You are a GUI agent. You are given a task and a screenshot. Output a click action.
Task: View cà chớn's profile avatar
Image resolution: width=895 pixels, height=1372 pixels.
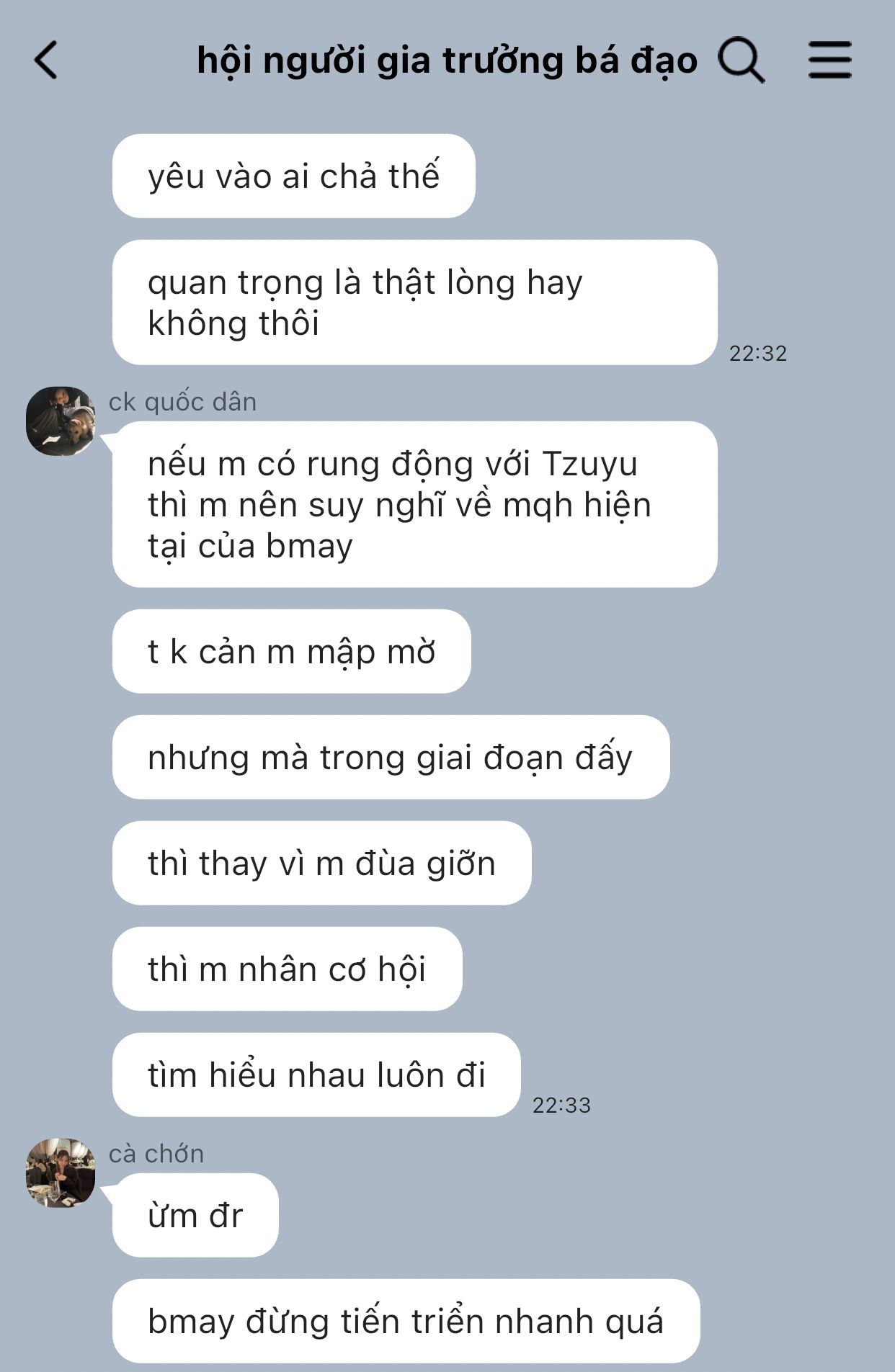point(61,1173)
